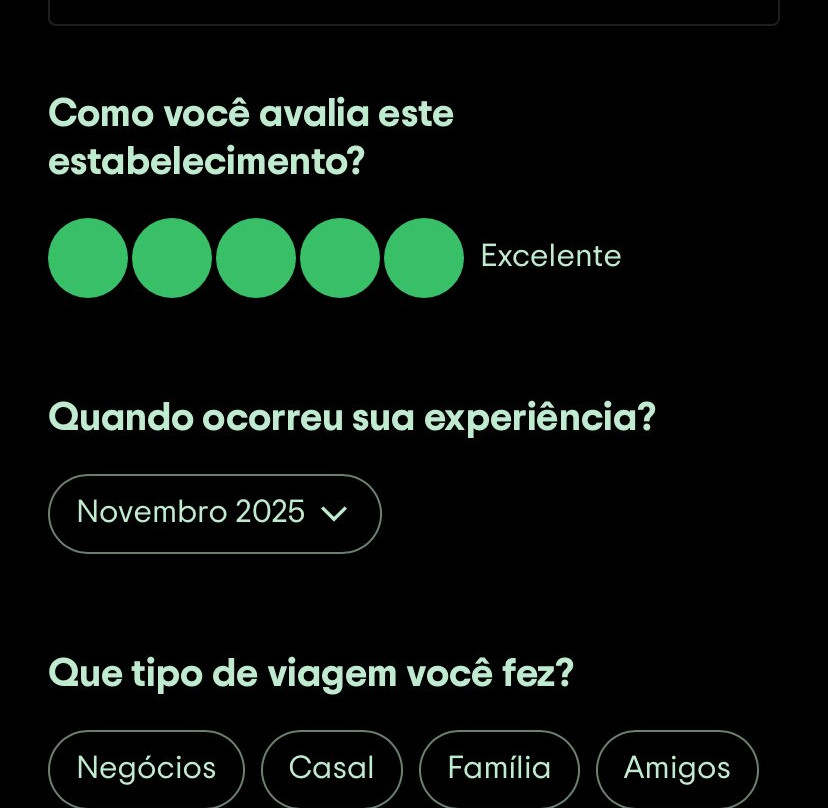The width and height of the screenshot is (828, 808).
Task: Choose Casal as the trip type
Action: pyautogui.click(x=331, y=768)
